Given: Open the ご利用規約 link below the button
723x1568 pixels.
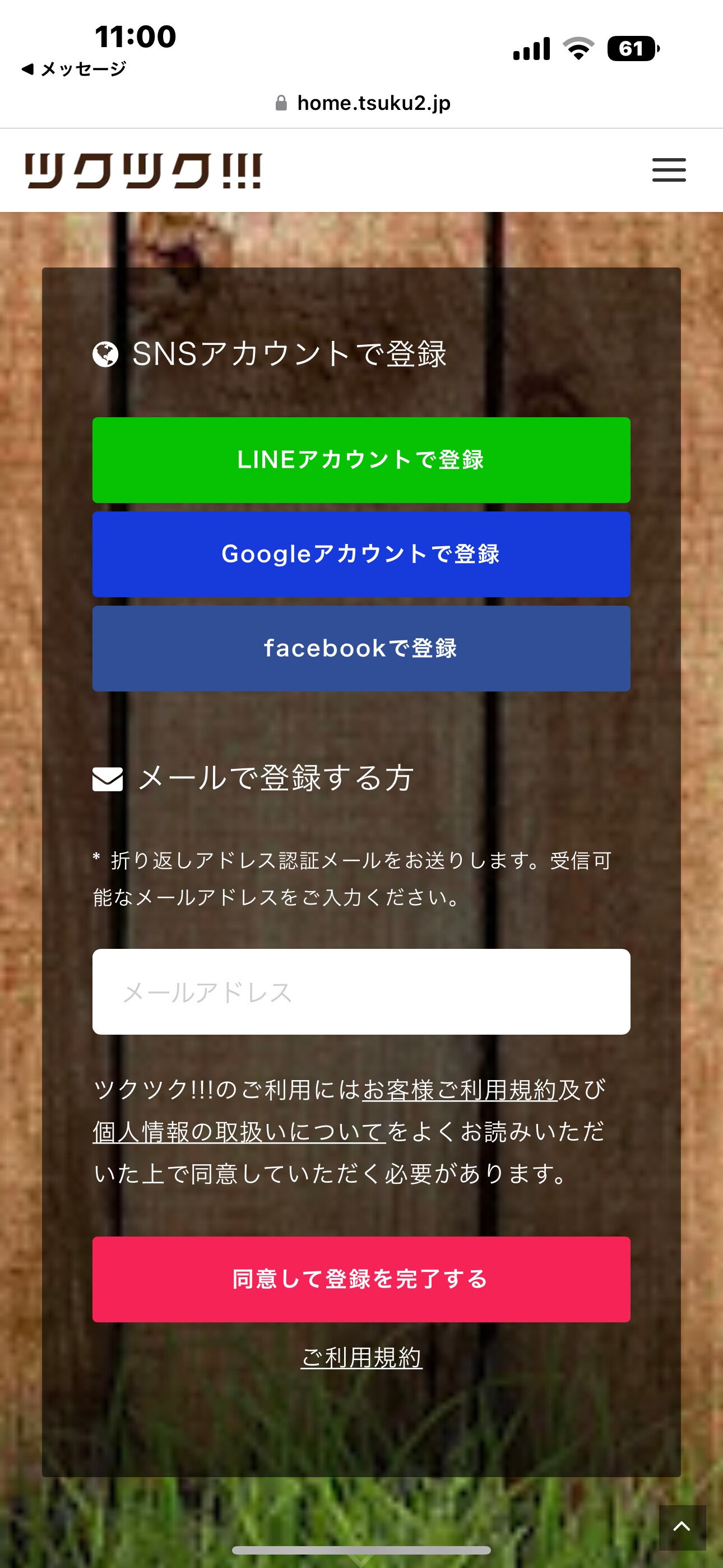Looking at the screenshot, I should click(x=361, y=1357).
